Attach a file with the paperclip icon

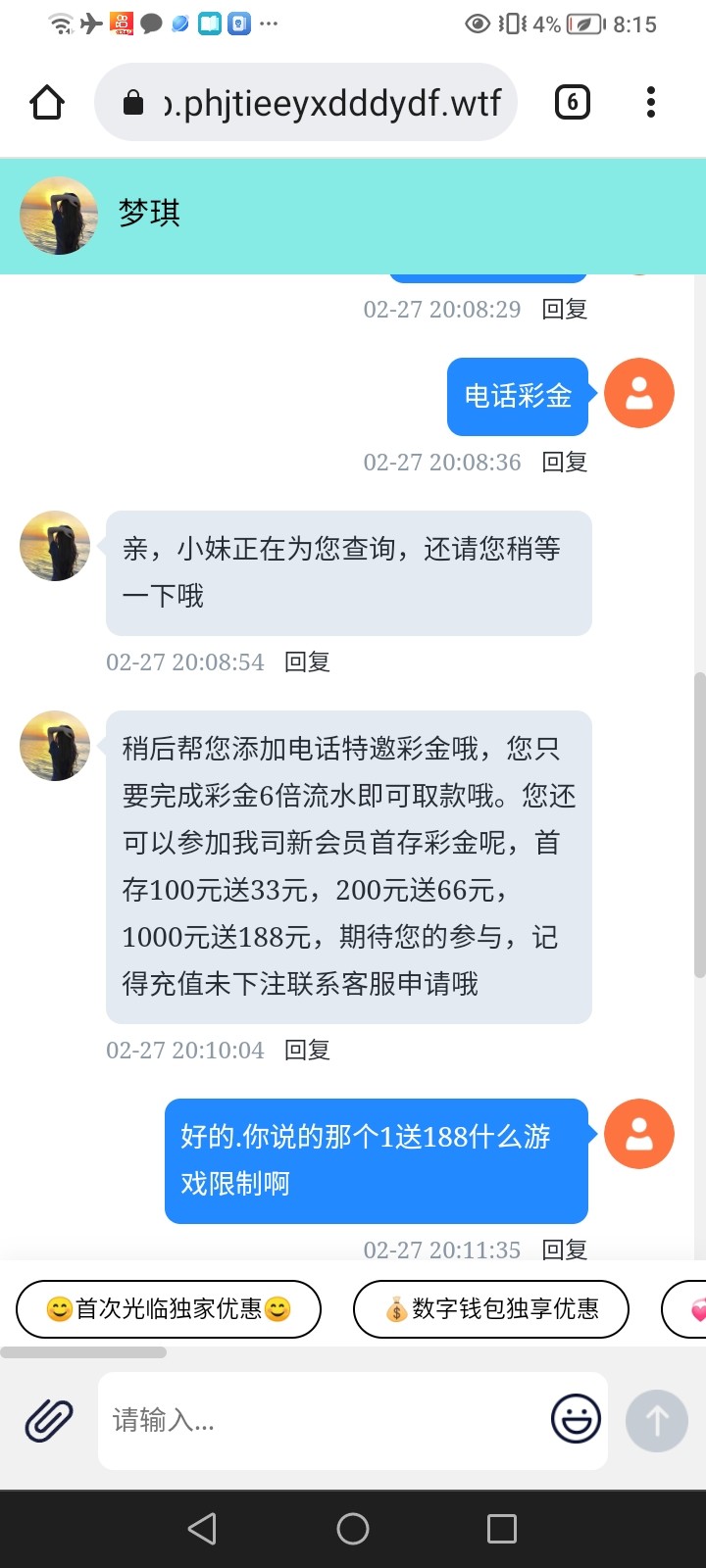pos(49,1419)
